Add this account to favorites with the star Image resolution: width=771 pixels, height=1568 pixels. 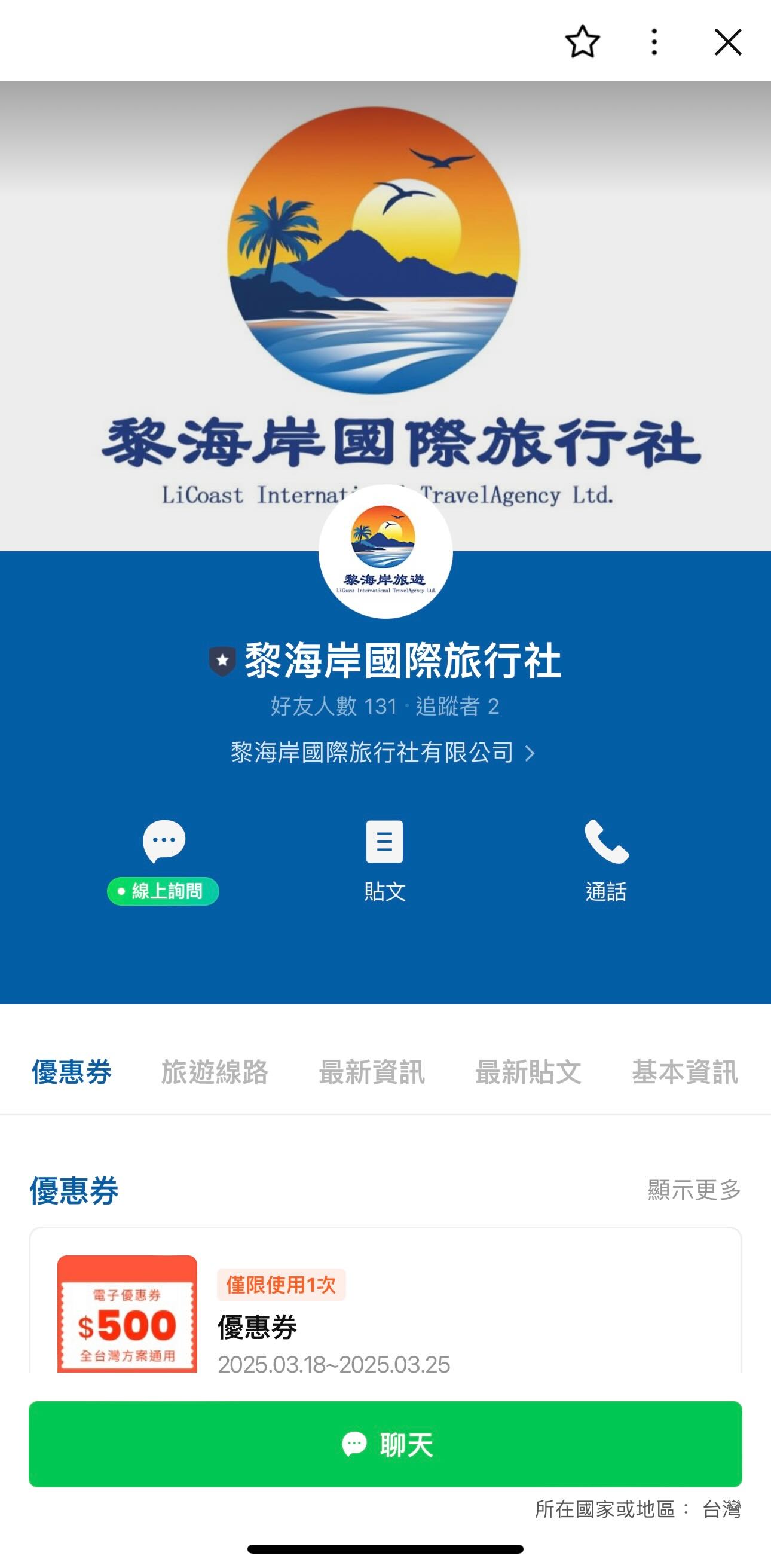click(582, 42)
